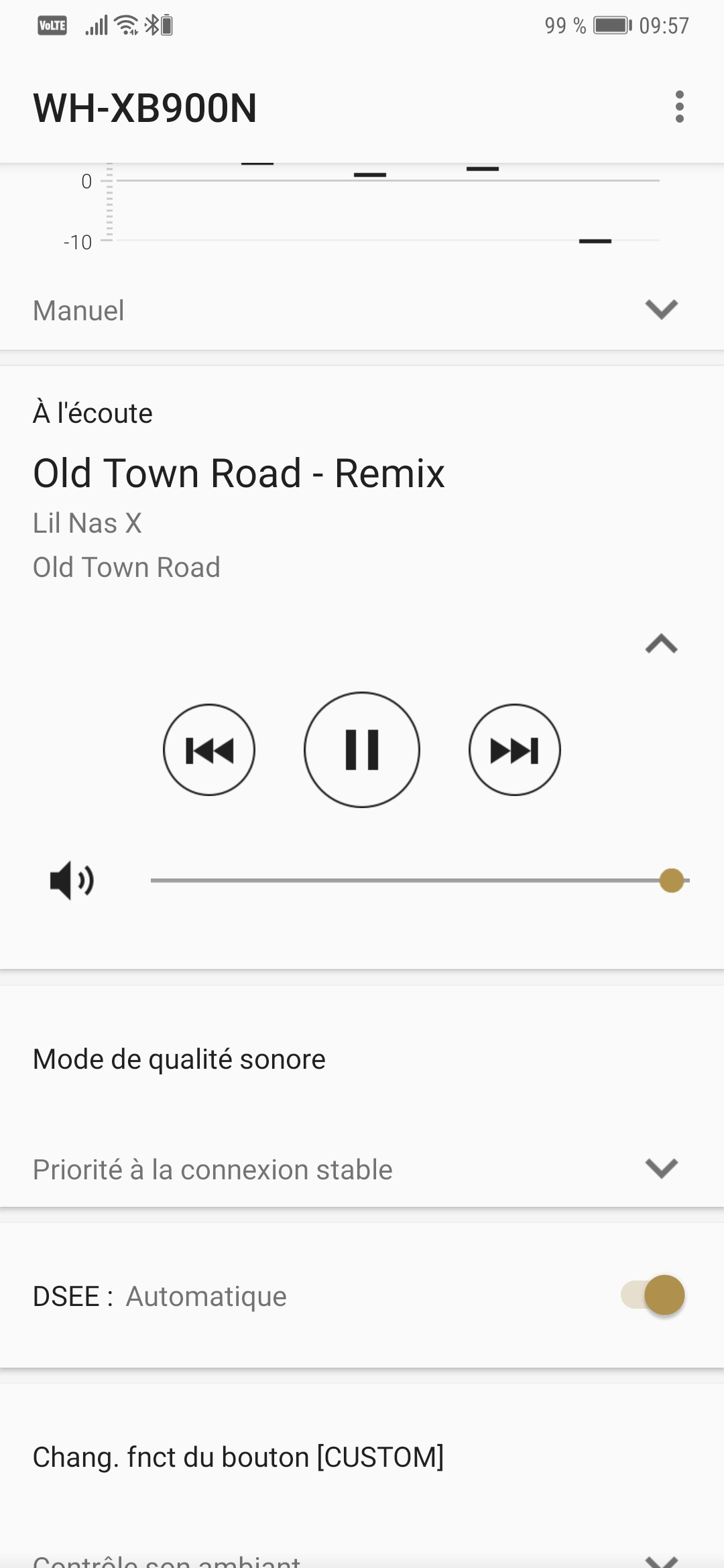Skip to the previous track
The image size is (724, 1568).
(209, 750)
